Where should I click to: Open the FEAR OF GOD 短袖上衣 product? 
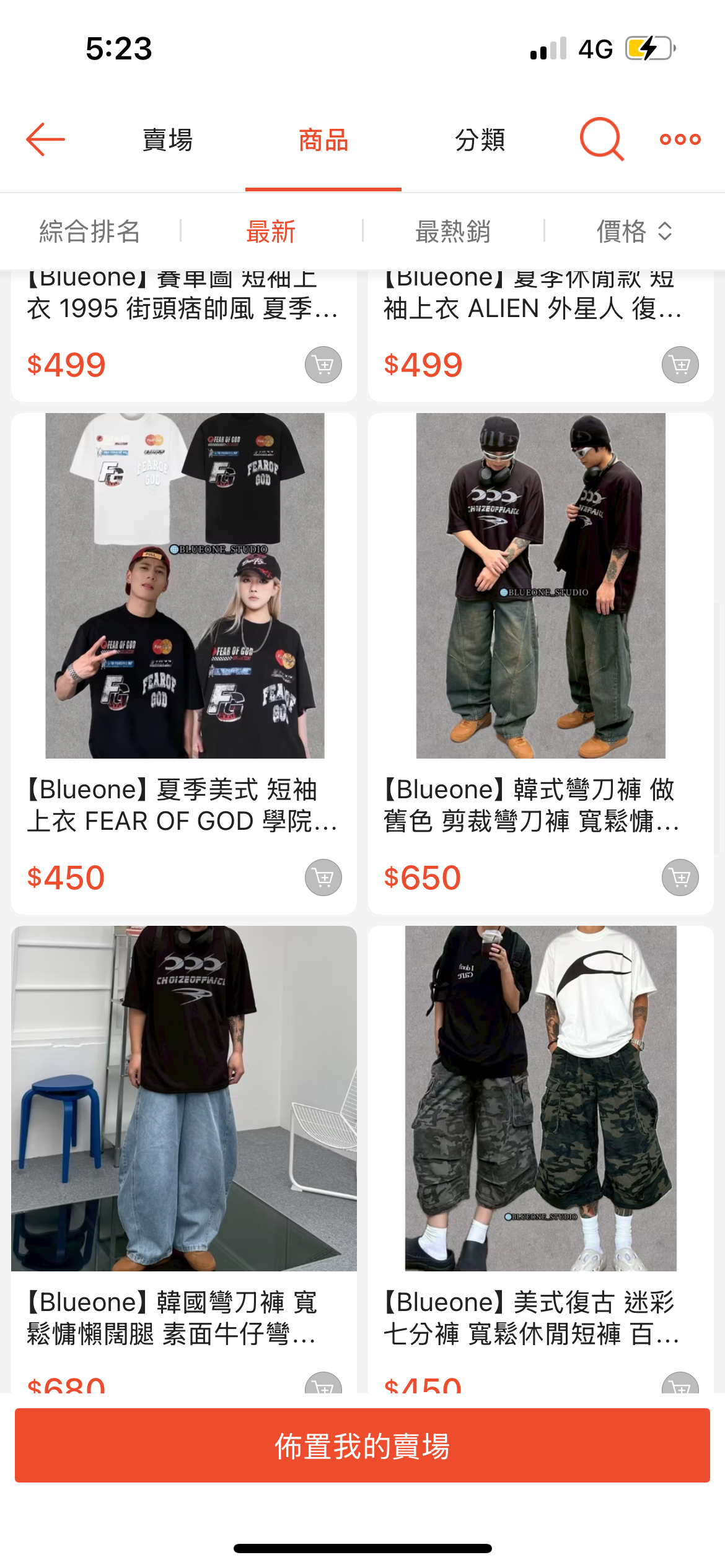tap(184, 585)
